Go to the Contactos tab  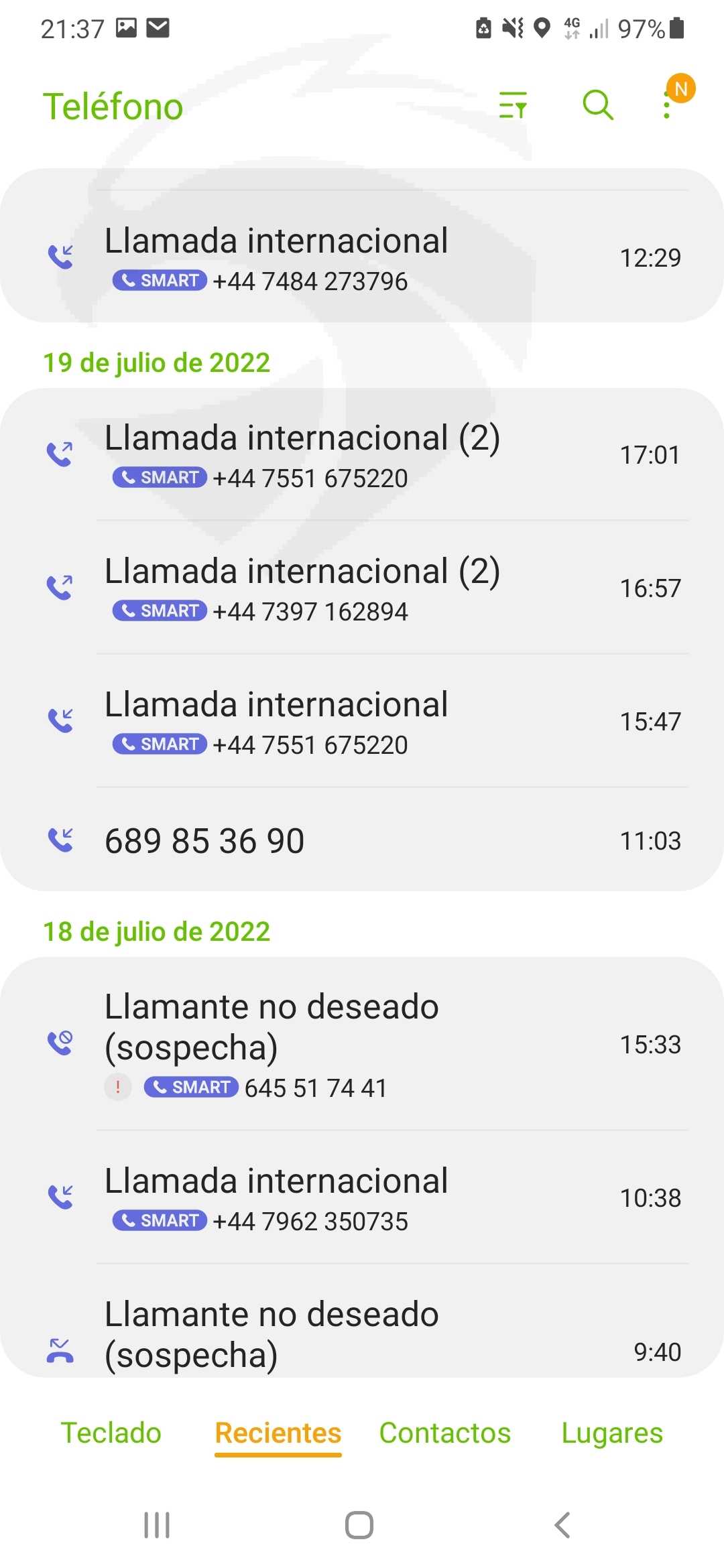pos(445,1433)
